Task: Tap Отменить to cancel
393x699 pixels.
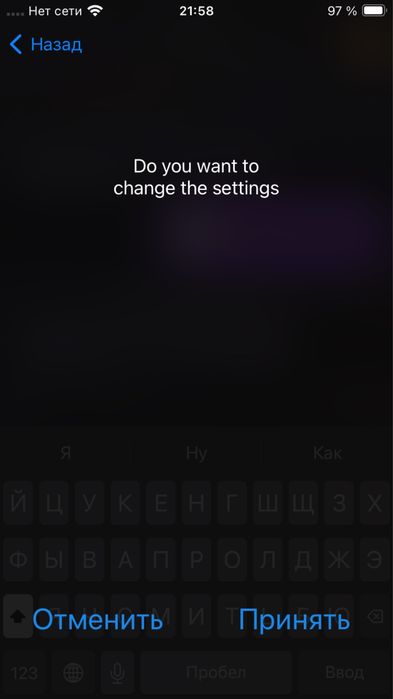Action: [x=98, y=620]
